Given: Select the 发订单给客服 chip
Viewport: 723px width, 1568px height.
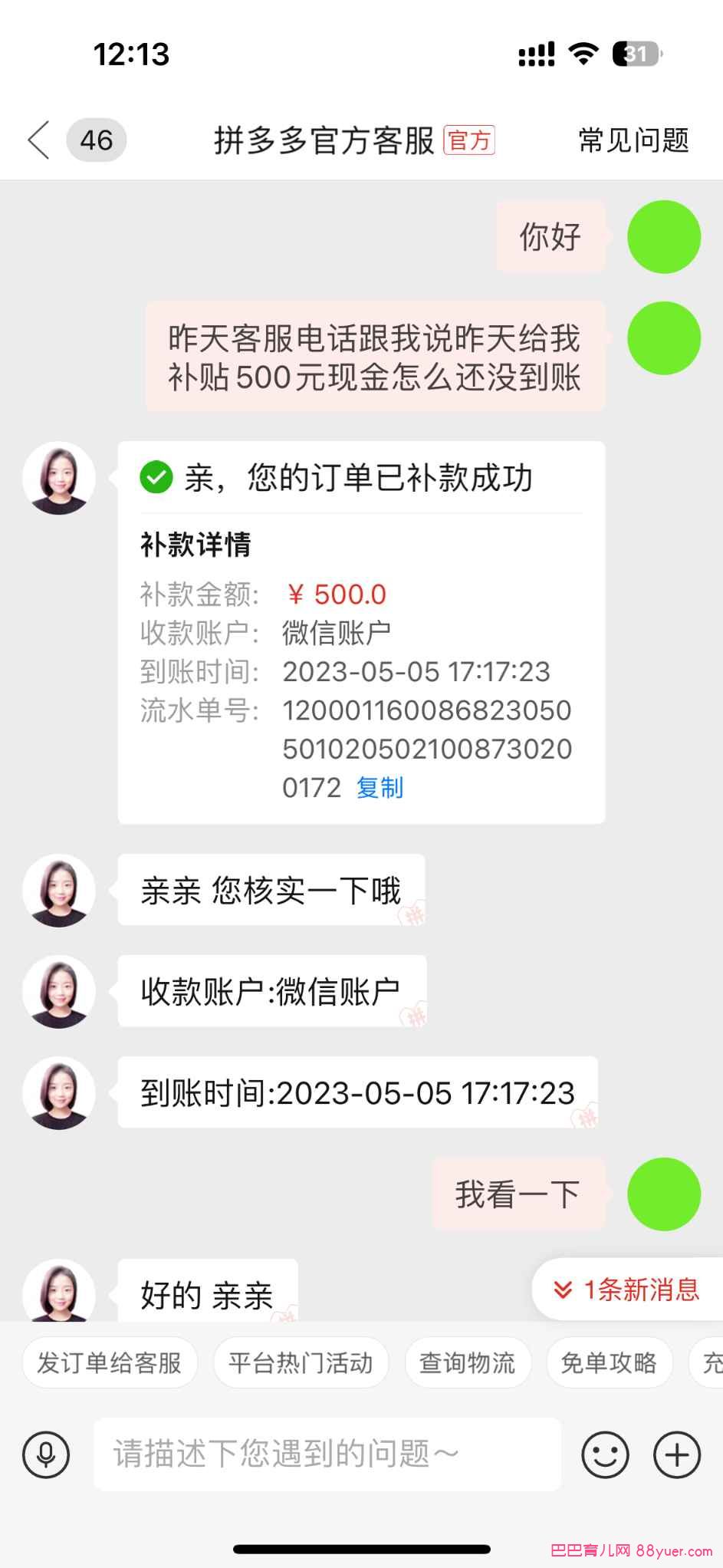Looking at the screenshot, I should (110, 1362).
